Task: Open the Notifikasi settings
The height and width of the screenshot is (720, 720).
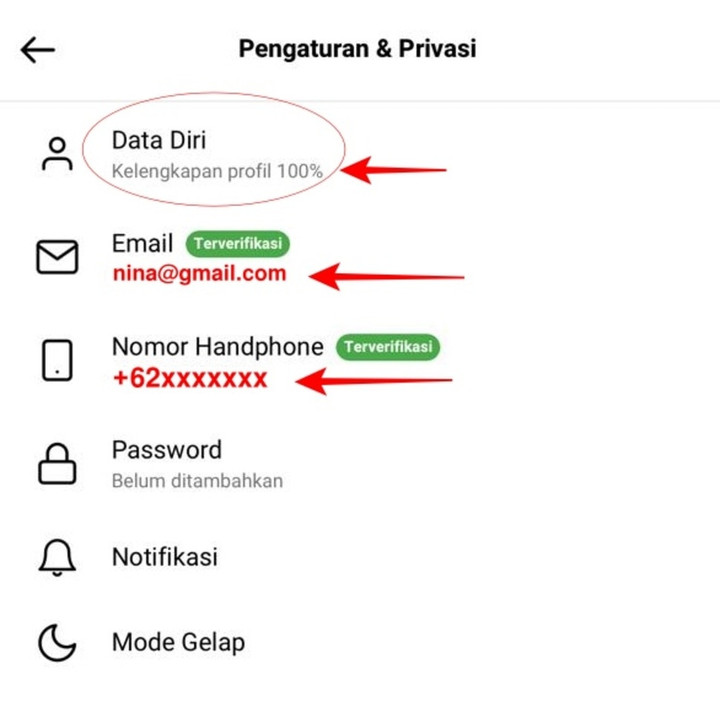Action: (x=165, y=557)
